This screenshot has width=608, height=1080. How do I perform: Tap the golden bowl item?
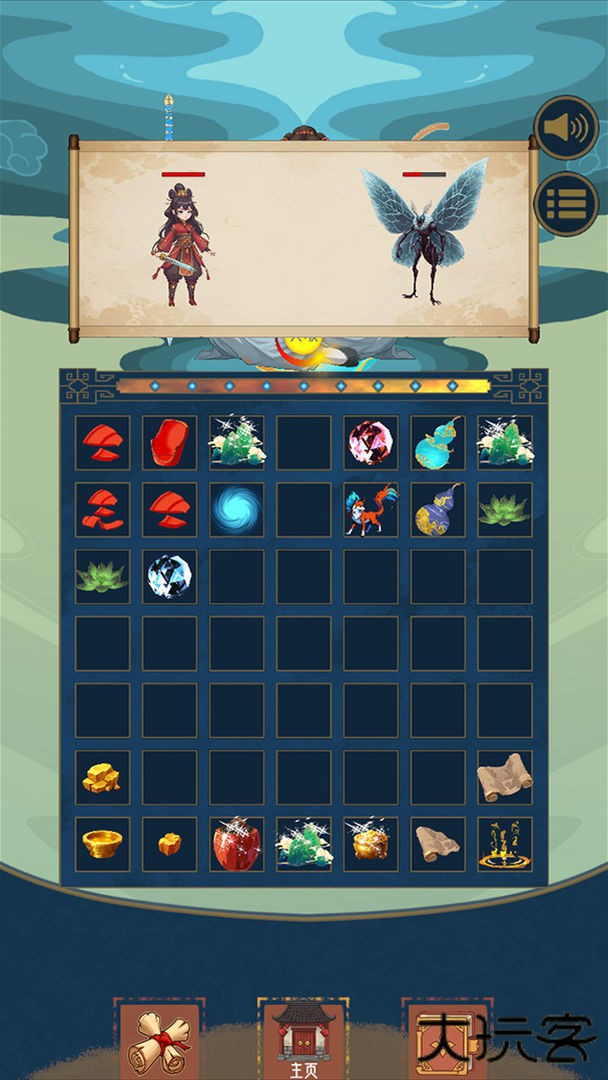[x=102, y=844]
